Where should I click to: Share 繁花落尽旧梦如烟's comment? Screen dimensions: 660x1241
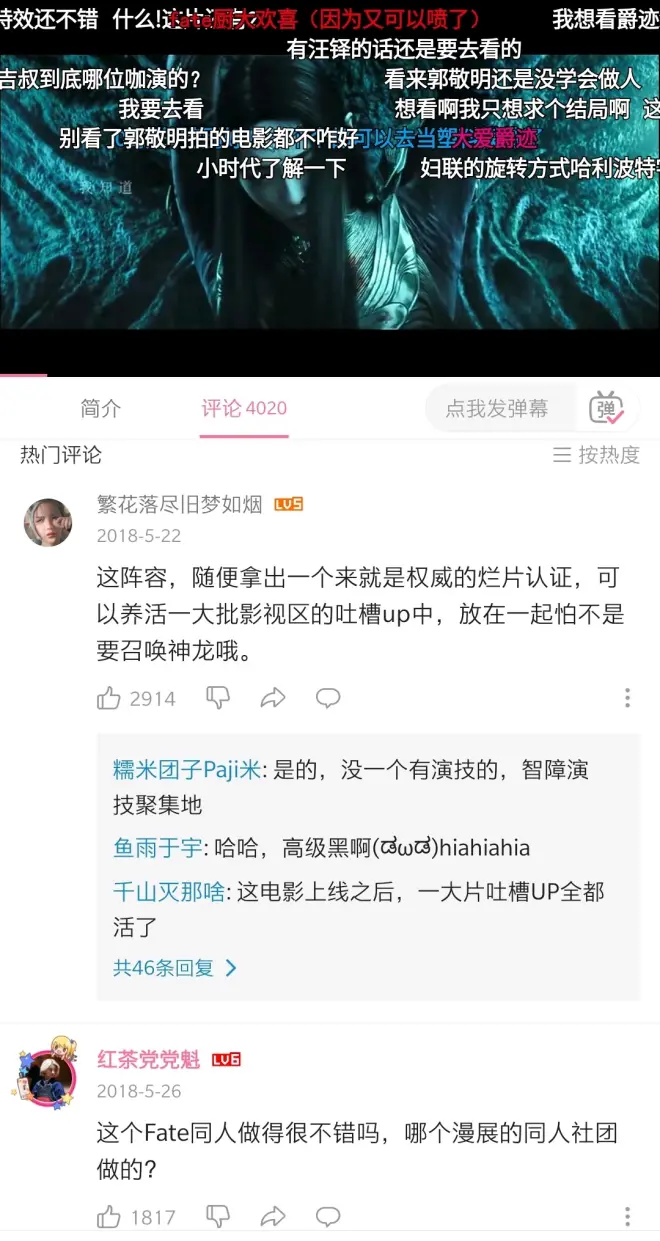273,698
